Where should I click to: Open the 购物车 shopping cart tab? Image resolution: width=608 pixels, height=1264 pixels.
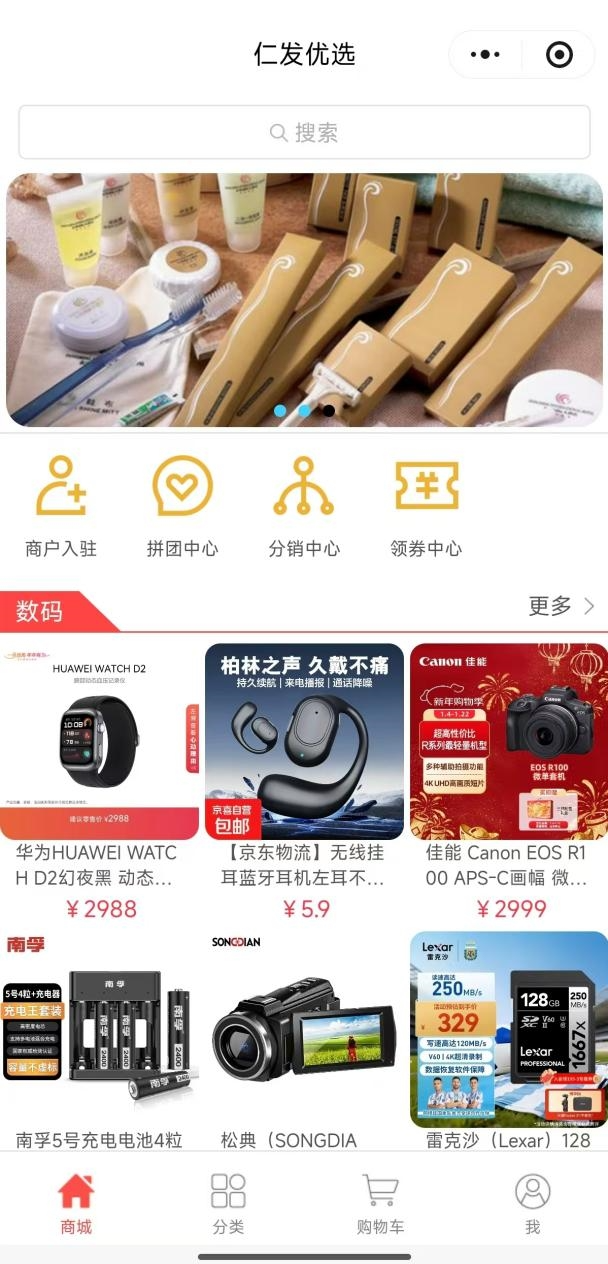[x=380, y=1203]
